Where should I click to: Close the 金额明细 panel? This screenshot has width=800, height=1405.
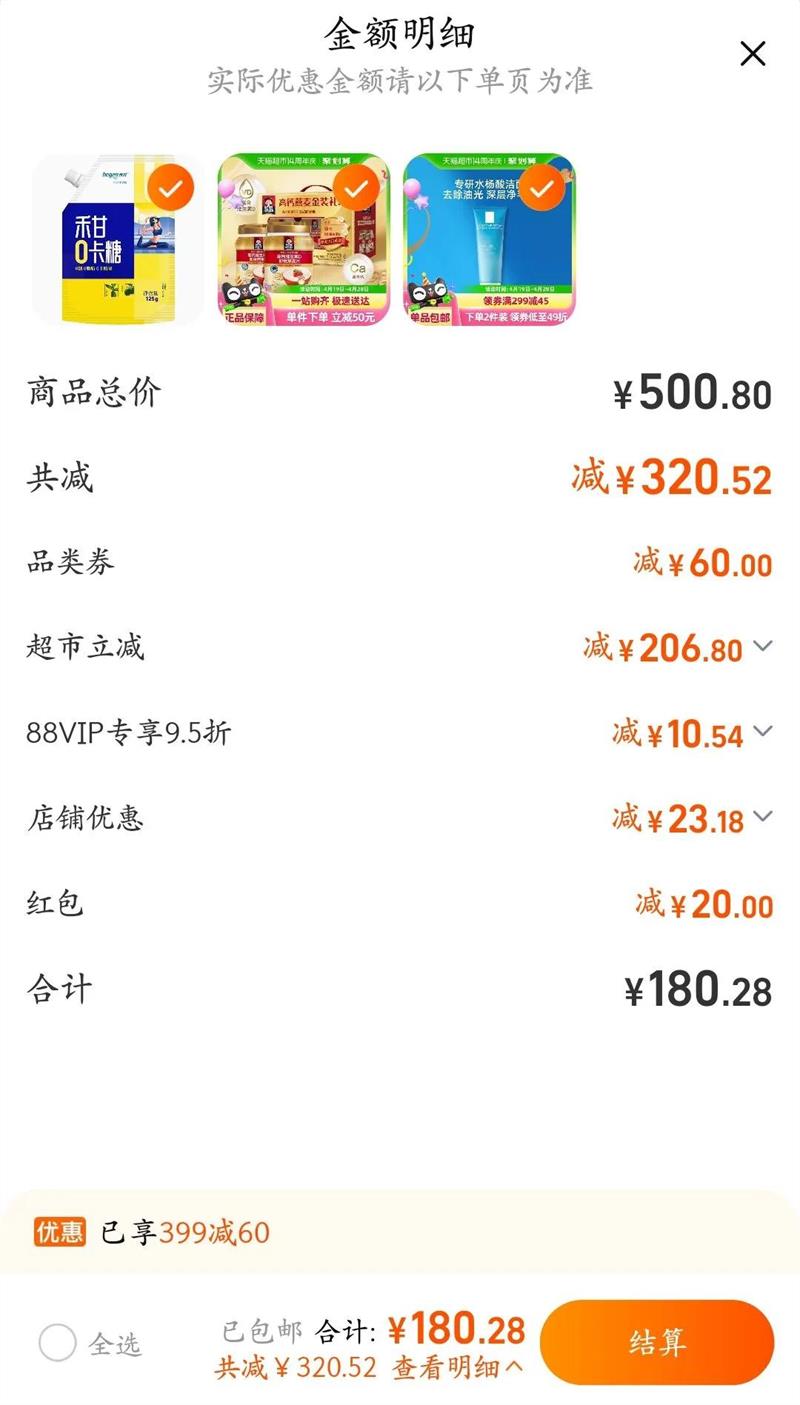coord(752,54)
